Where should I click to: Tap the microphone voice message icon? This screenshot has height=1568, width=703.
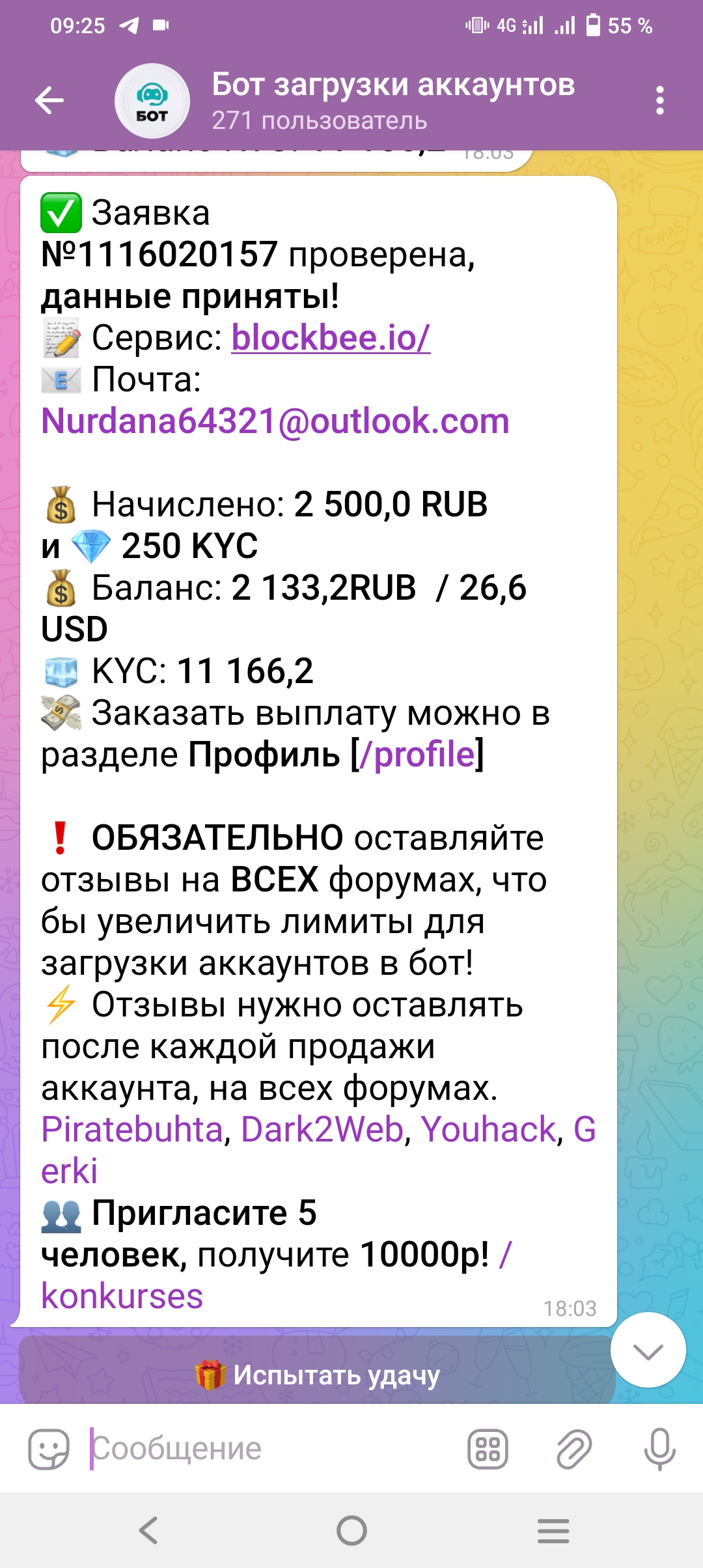(x=659, y=1449)
